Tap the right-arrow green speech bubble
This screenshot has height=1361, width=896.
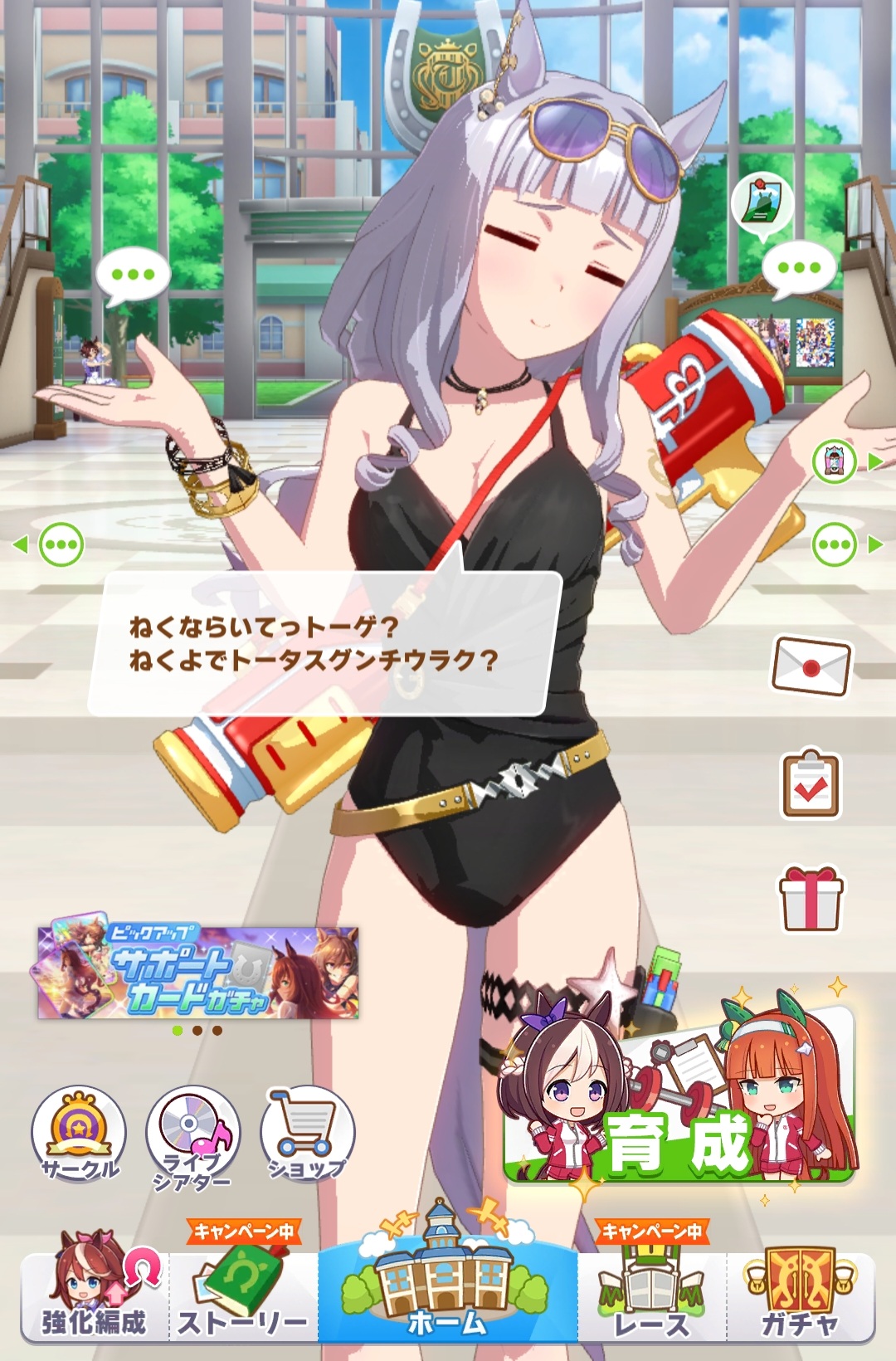[x=835, y=545]
